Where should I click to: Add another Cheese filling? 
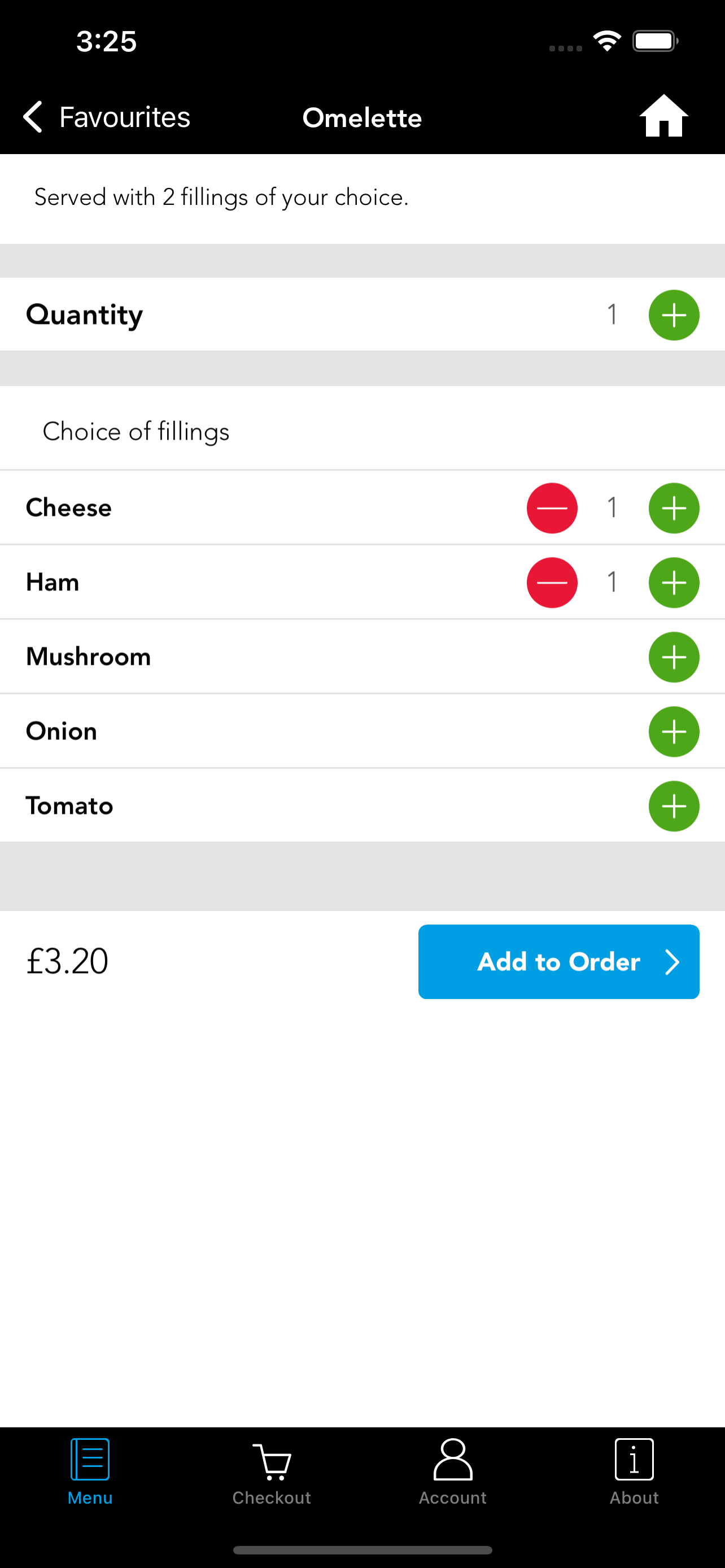(674, 508)
